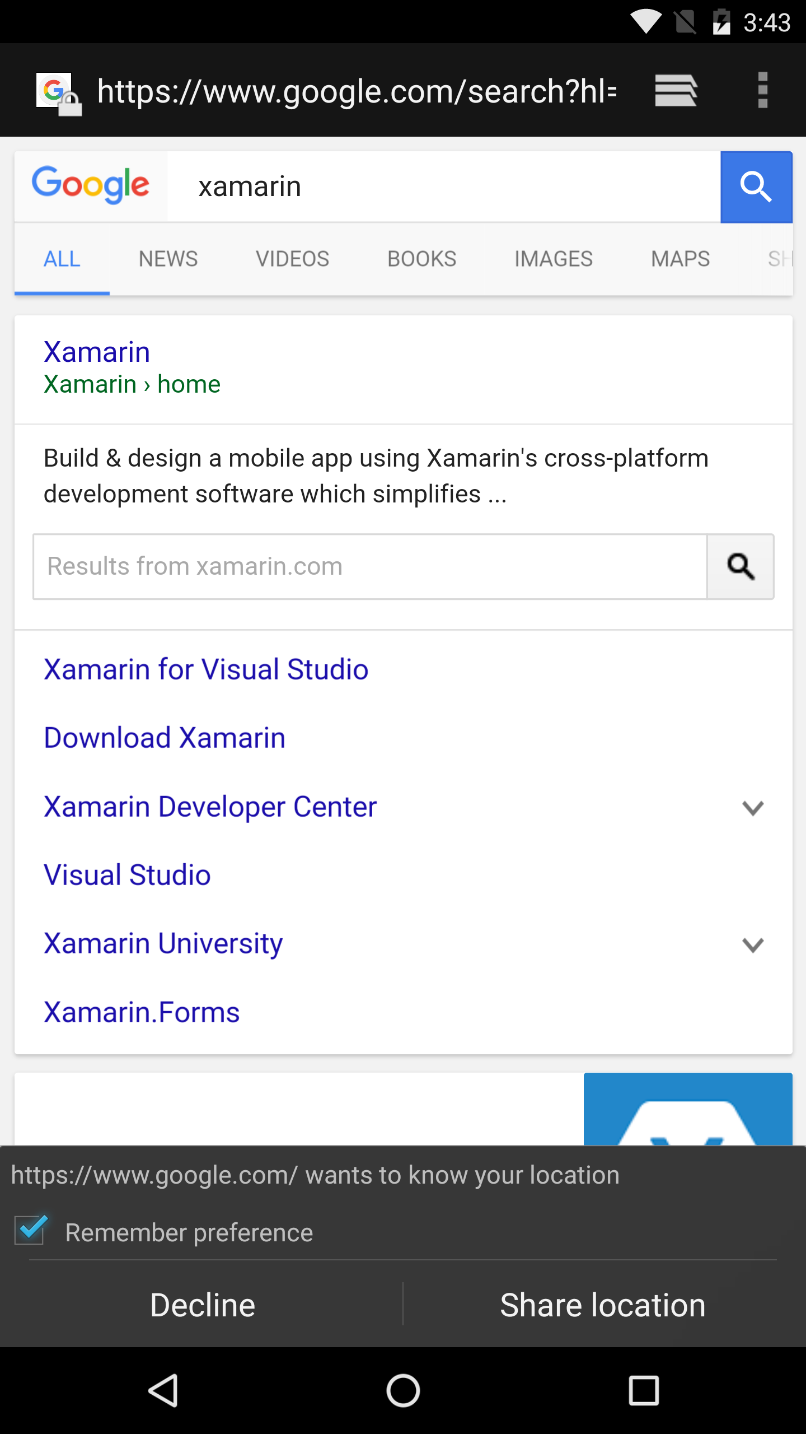806x1434 pixels.
Task: Open the Download Xamarin link
Action: (165, 738)
